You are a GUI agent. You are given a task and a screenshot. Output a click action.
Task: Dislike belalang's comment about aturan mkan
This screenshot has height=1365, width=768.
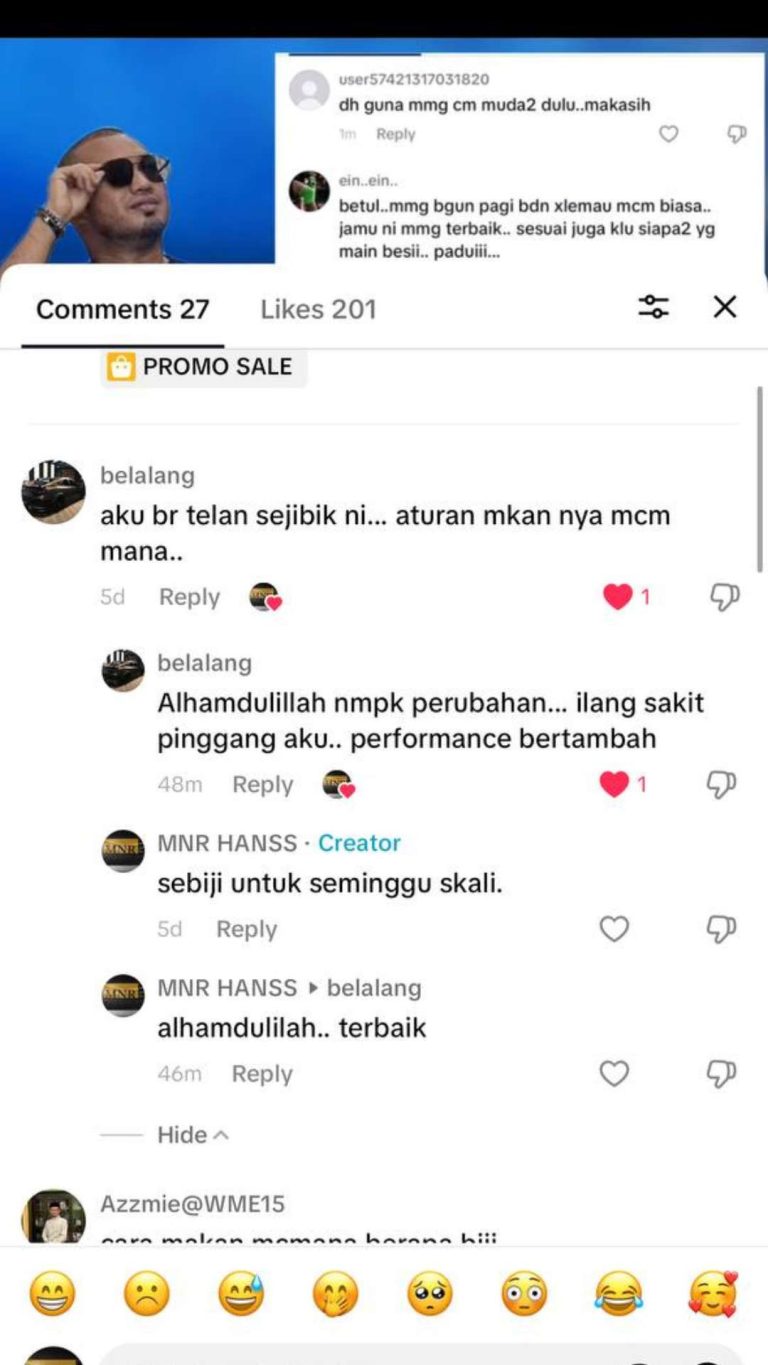click(723, 597)
